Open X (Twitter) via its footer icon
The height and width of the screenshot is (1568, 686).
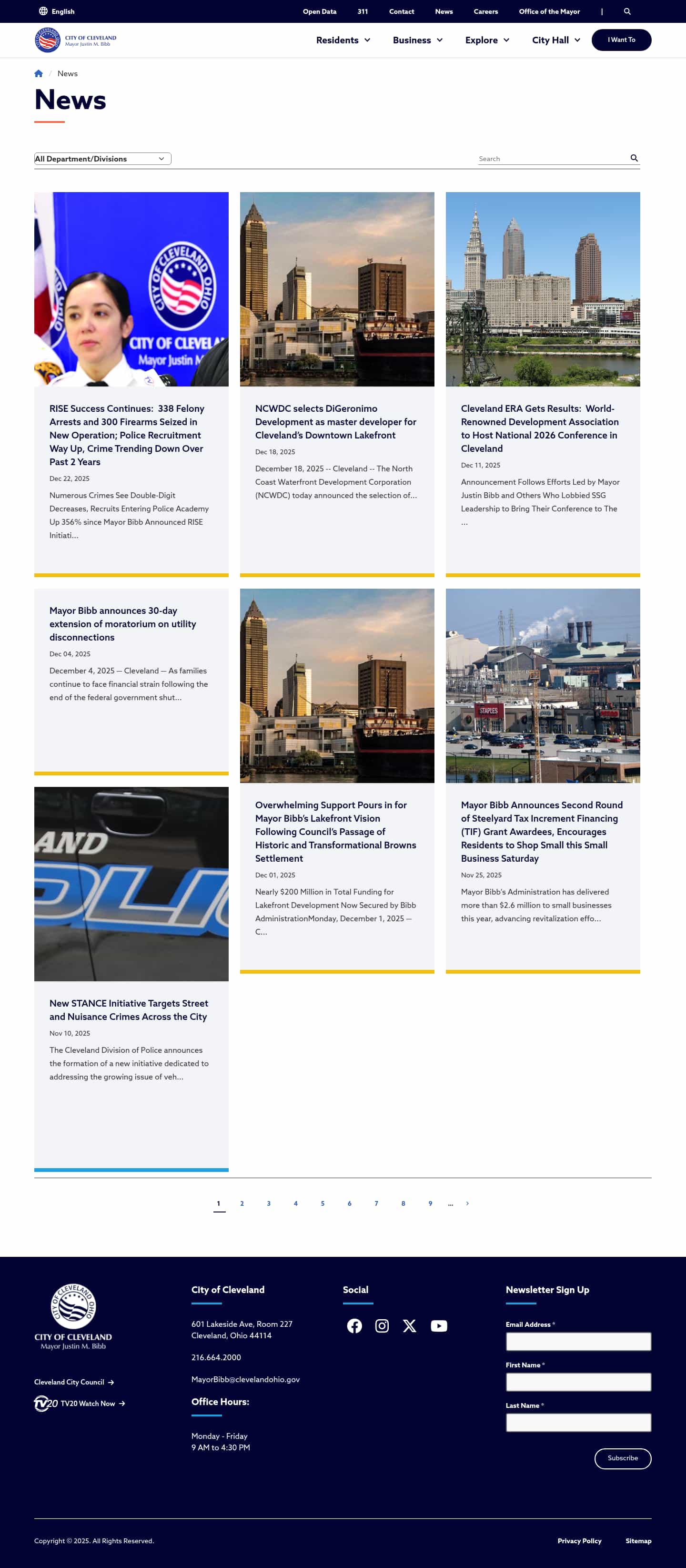coord(410,1326)
